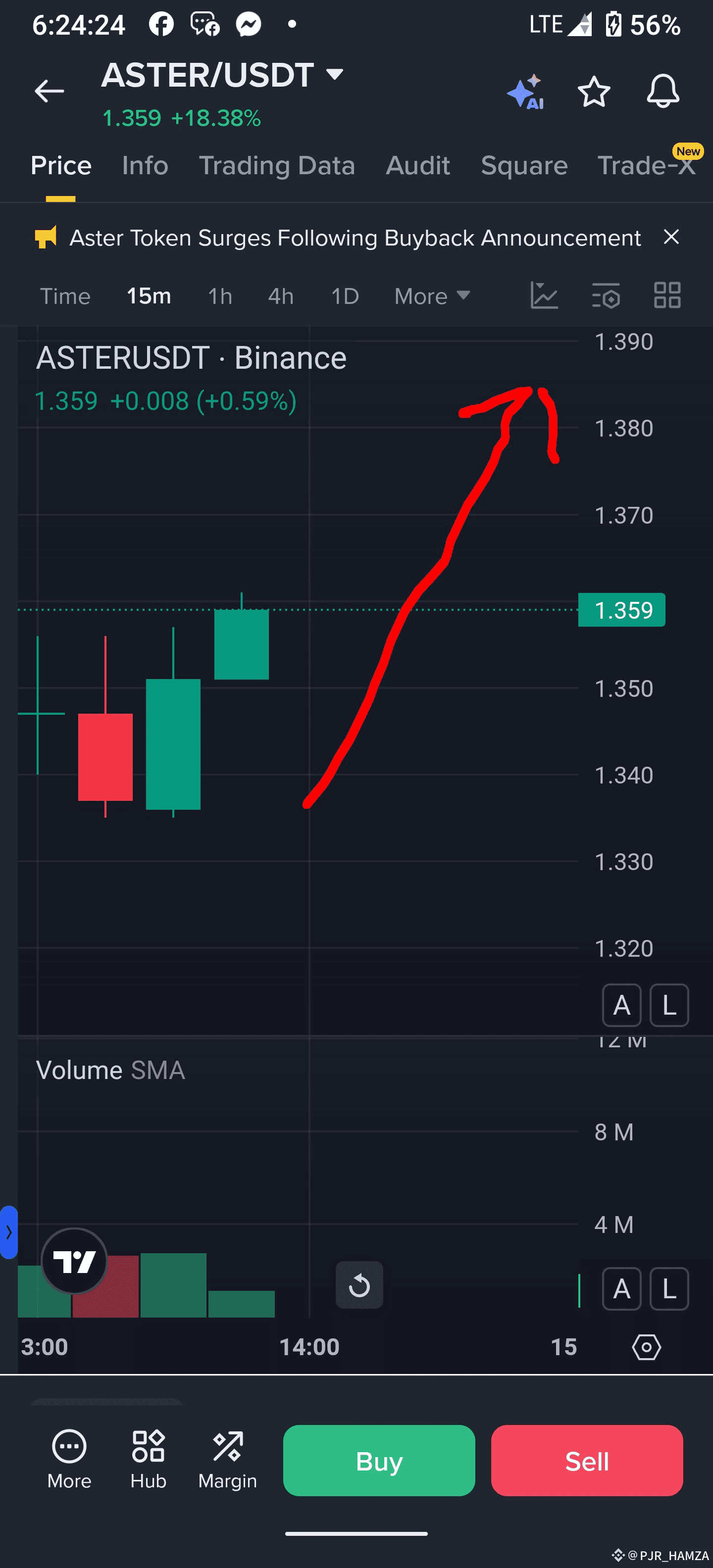This screenshot has width=713, height=1568.
Task: Tap the red Sell button
Action: coord(587,1461)
